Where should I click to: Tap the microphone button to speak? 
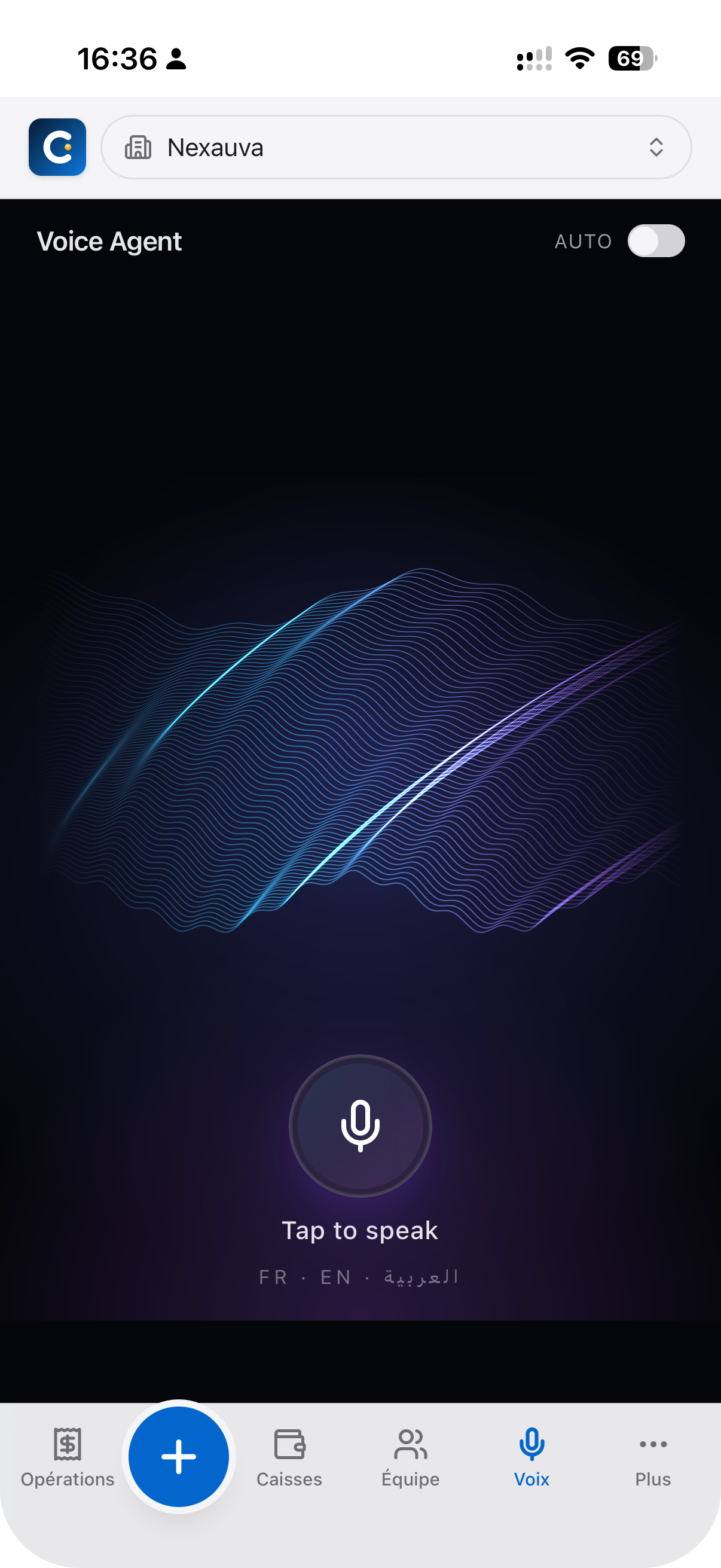coord(360,1125)
